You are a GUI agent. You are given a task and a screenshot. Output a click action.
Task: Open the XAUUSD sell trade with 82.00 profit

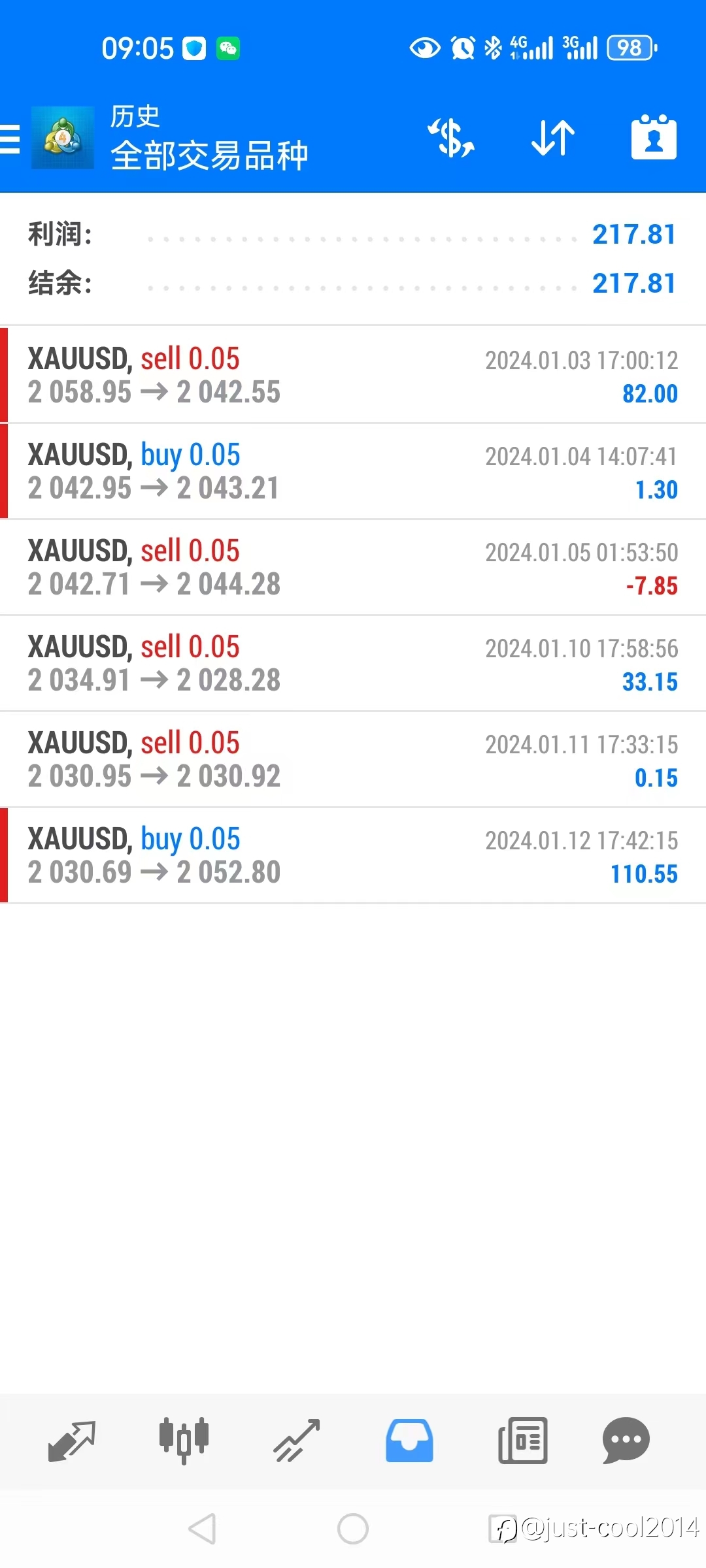(353, 375)
